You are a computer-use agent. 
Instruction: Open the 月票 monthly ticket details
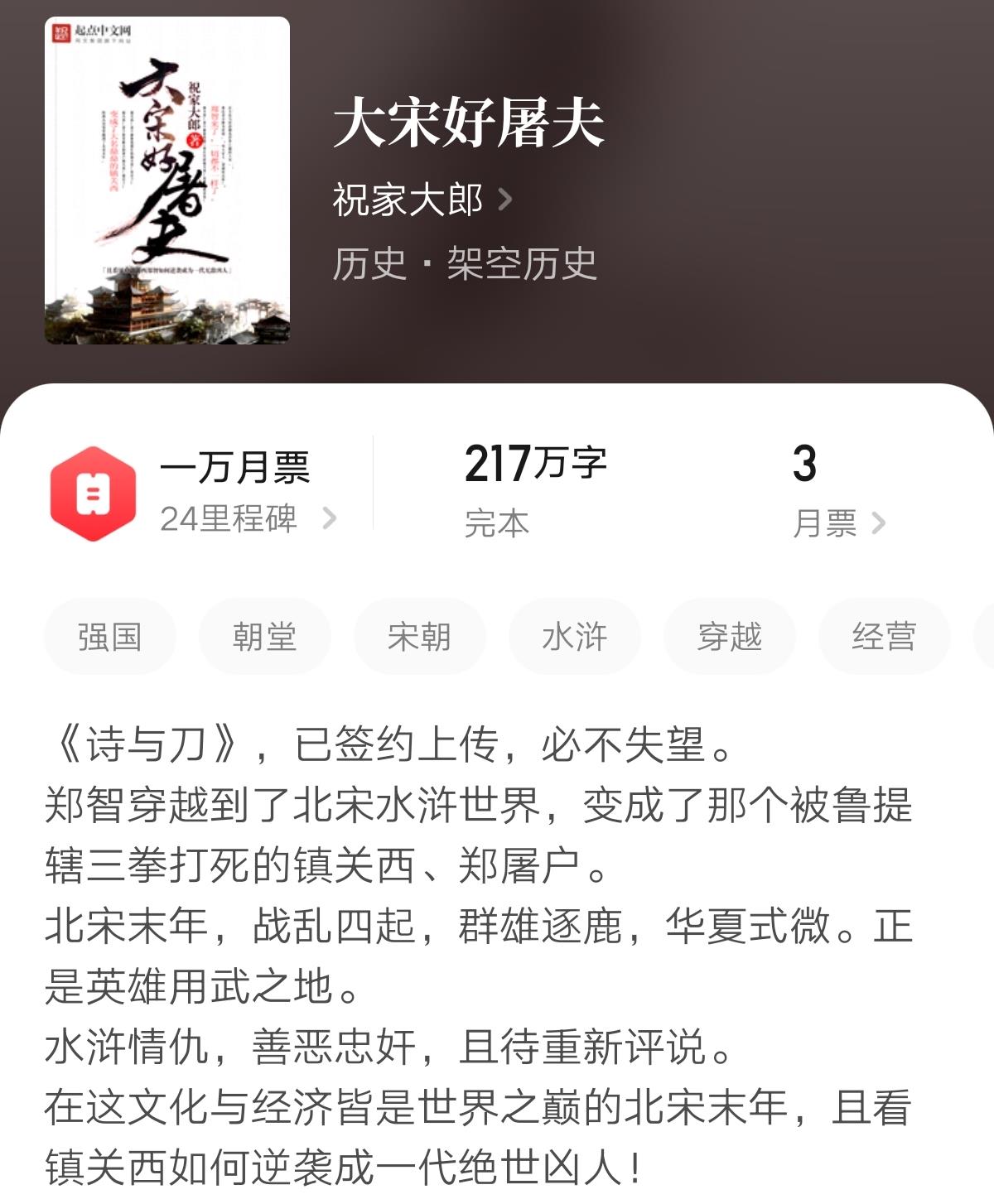[837, 523]
